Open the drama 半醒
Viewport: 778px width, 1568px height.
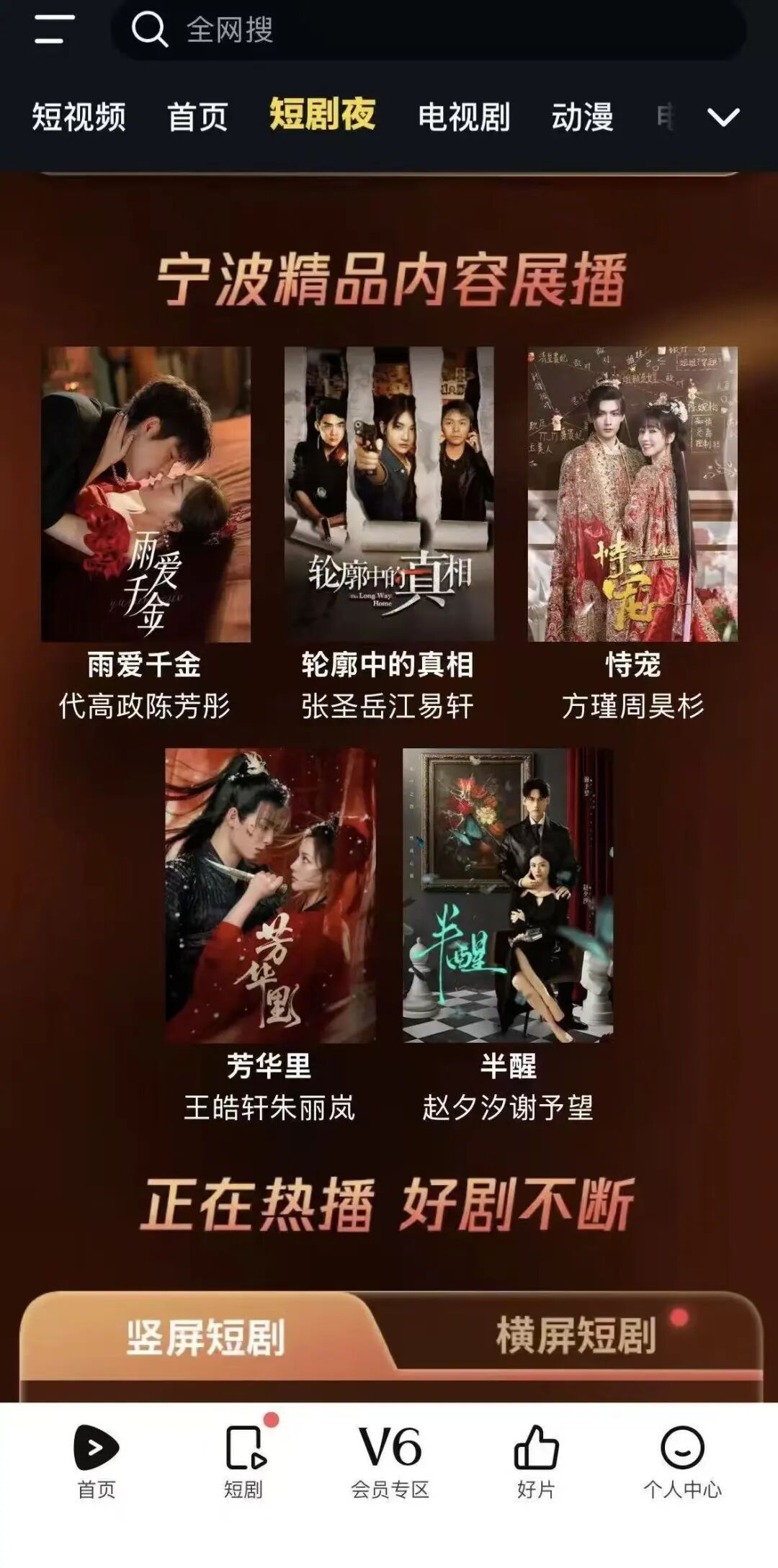click(x=508, y=895)
